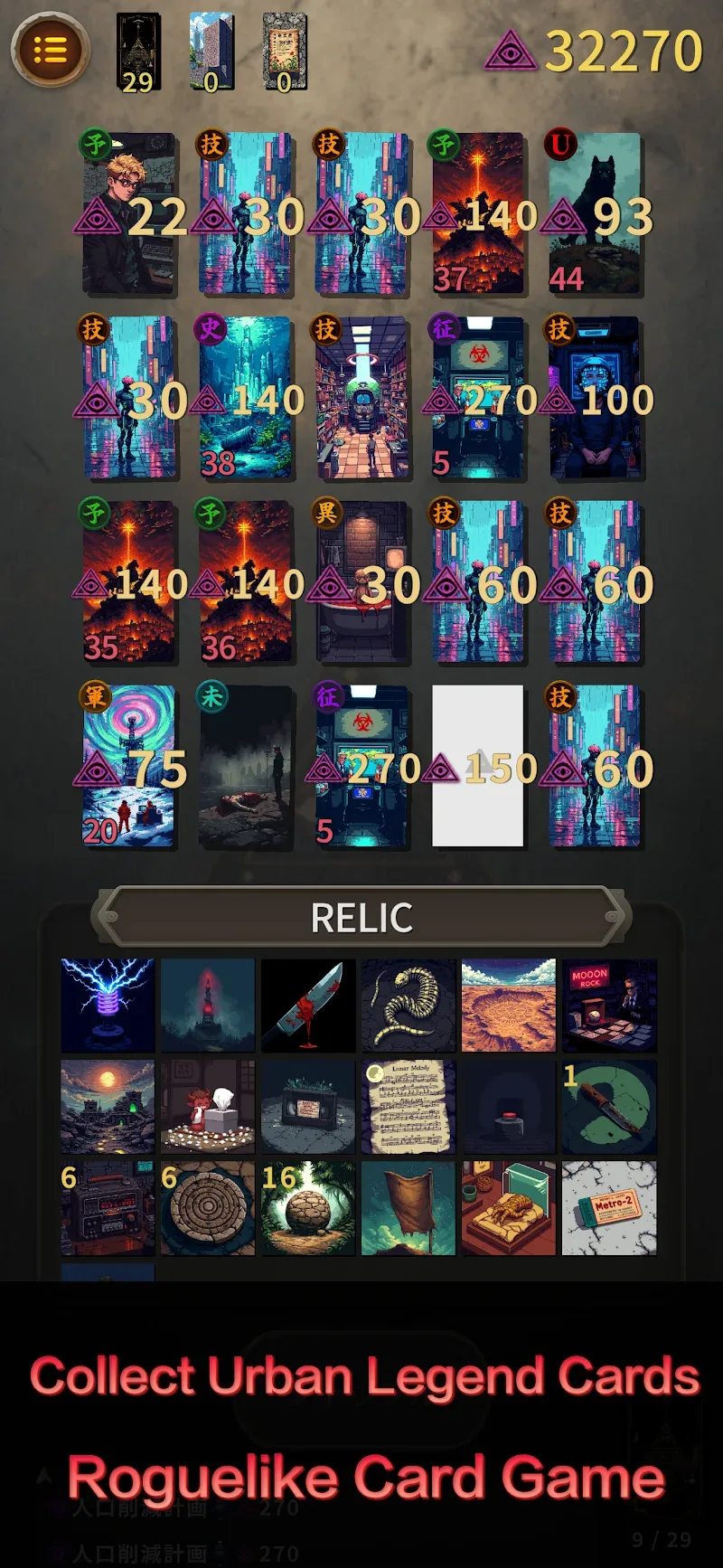View the tesla coil lightning relic

coord(108,1006)
